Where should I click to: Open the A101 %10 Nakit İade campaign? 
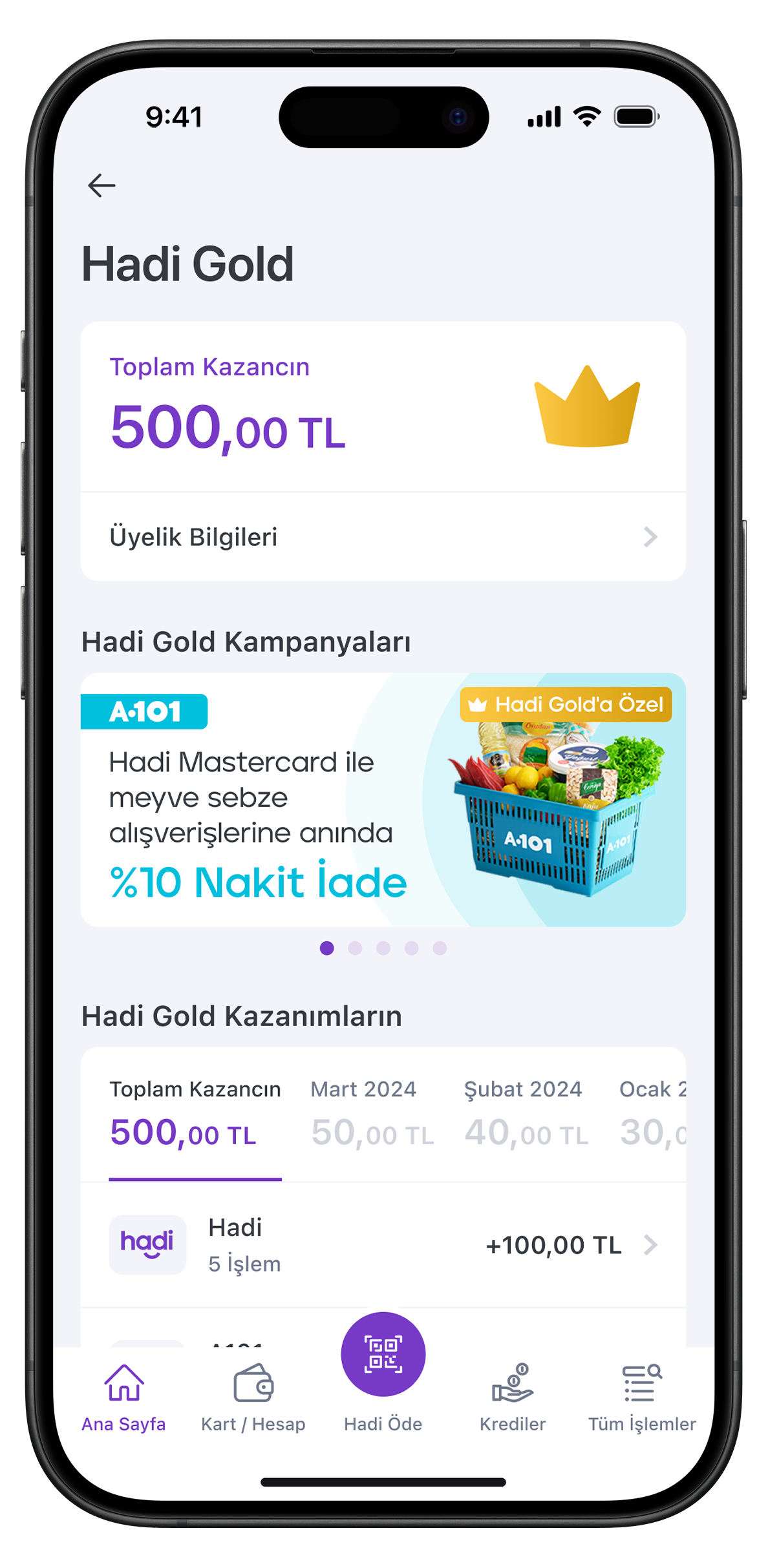[383, 800]
